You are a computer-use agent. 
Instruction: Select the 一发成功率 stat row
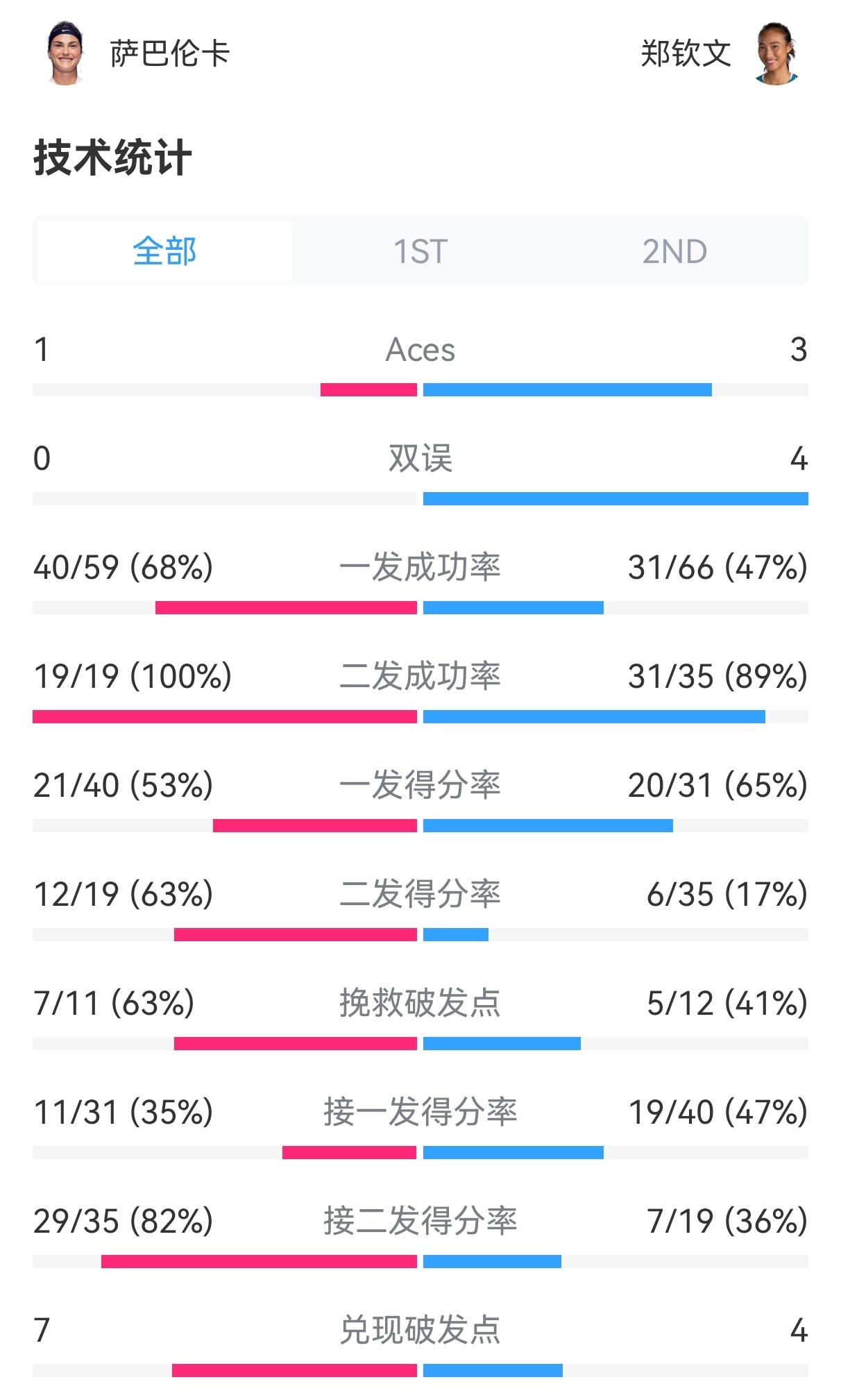(420, 565)
